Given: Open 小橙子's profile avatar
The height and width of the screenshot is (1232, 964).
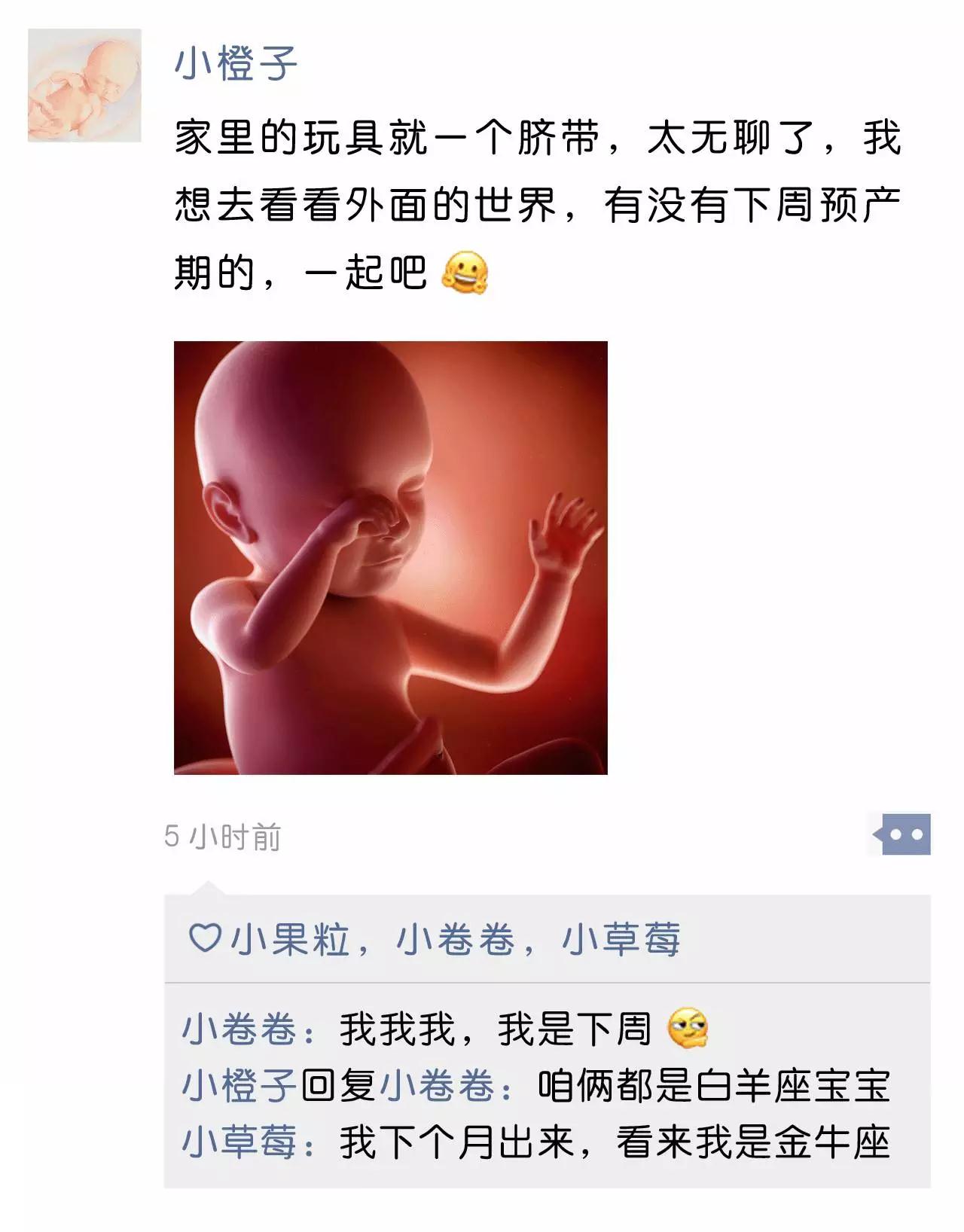Looking at the screenshot, I should pyautogui.click(x=84, y=85).
